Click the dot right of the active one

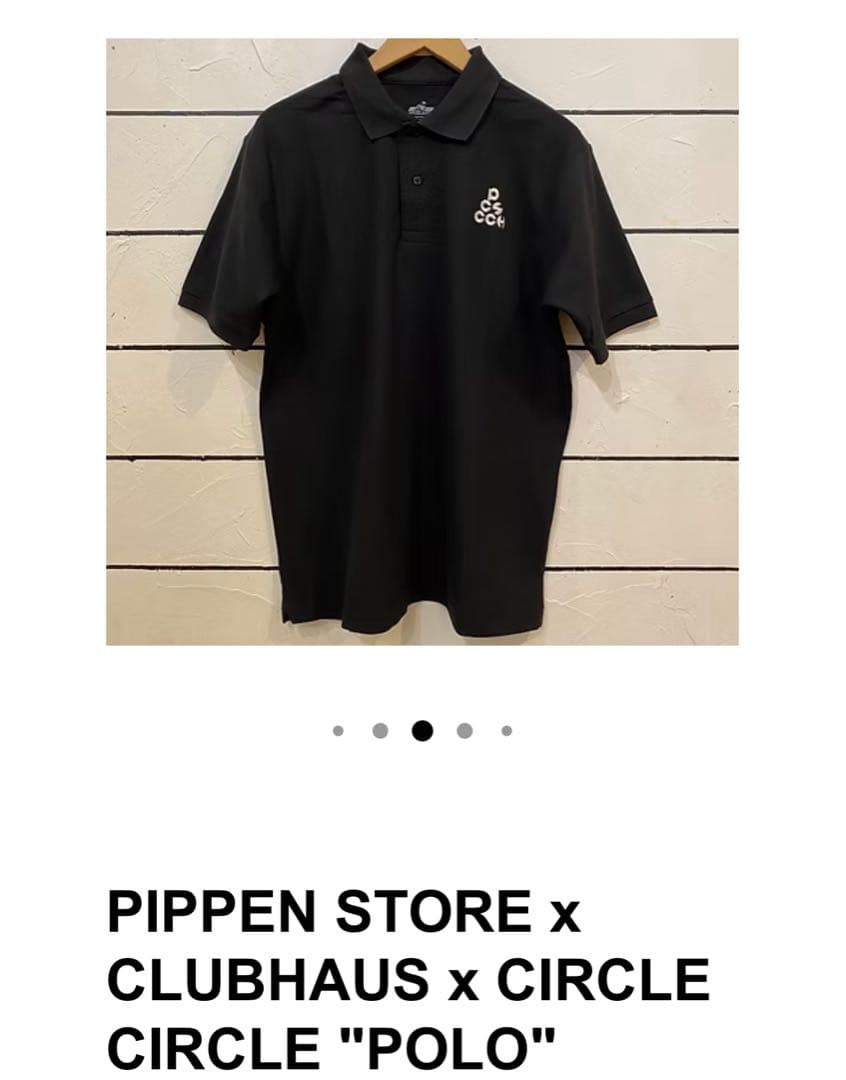tap(464, 729)
